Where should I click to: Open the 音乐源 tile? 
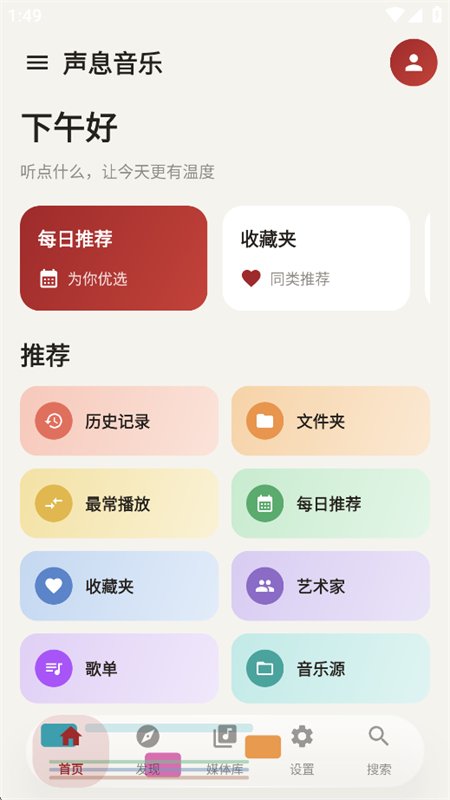coord(331,668)
